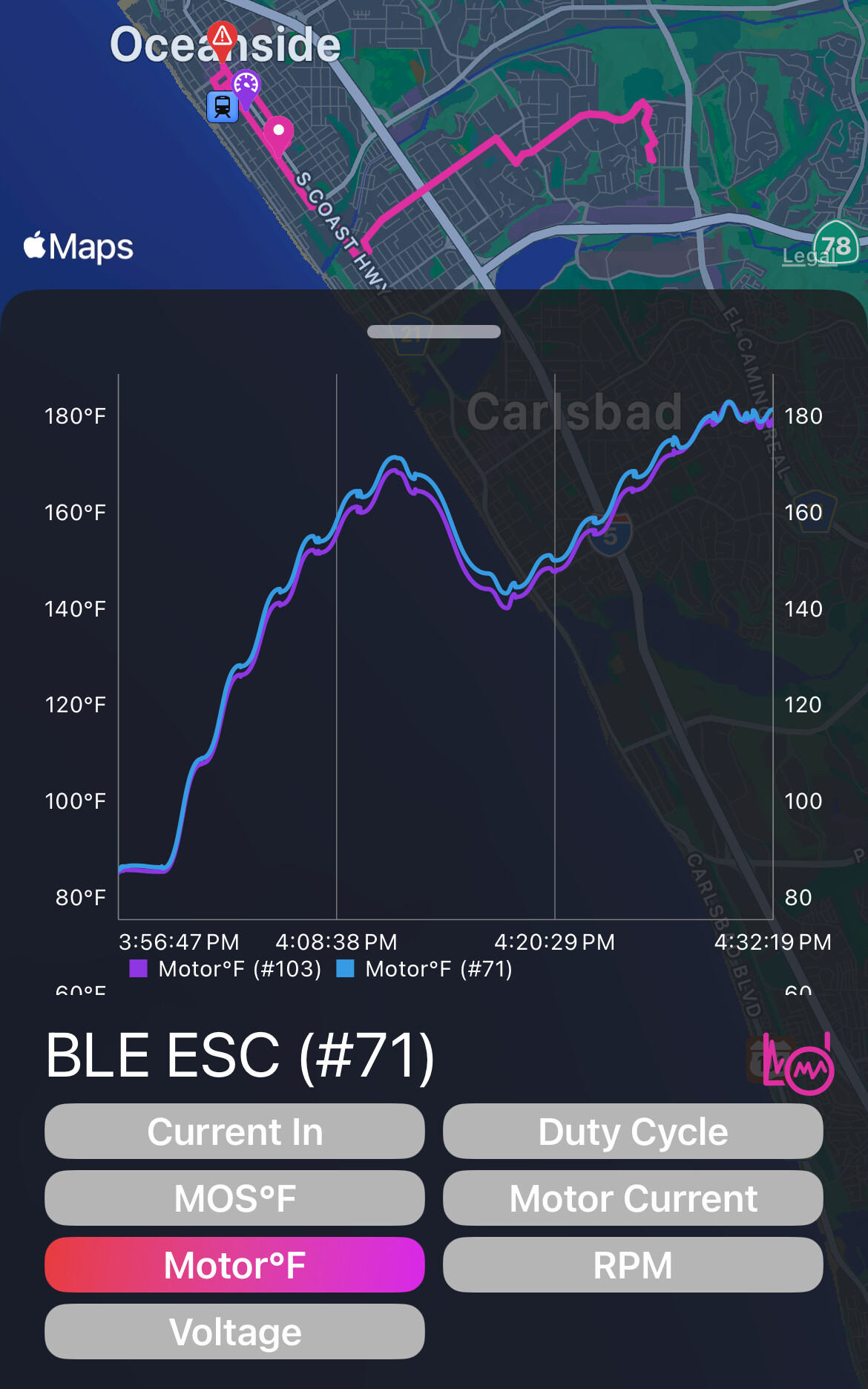Viewport: 868px width, 1389px height.
Task: Toggle the Motor°F graph button
Action: (234, 1265)
